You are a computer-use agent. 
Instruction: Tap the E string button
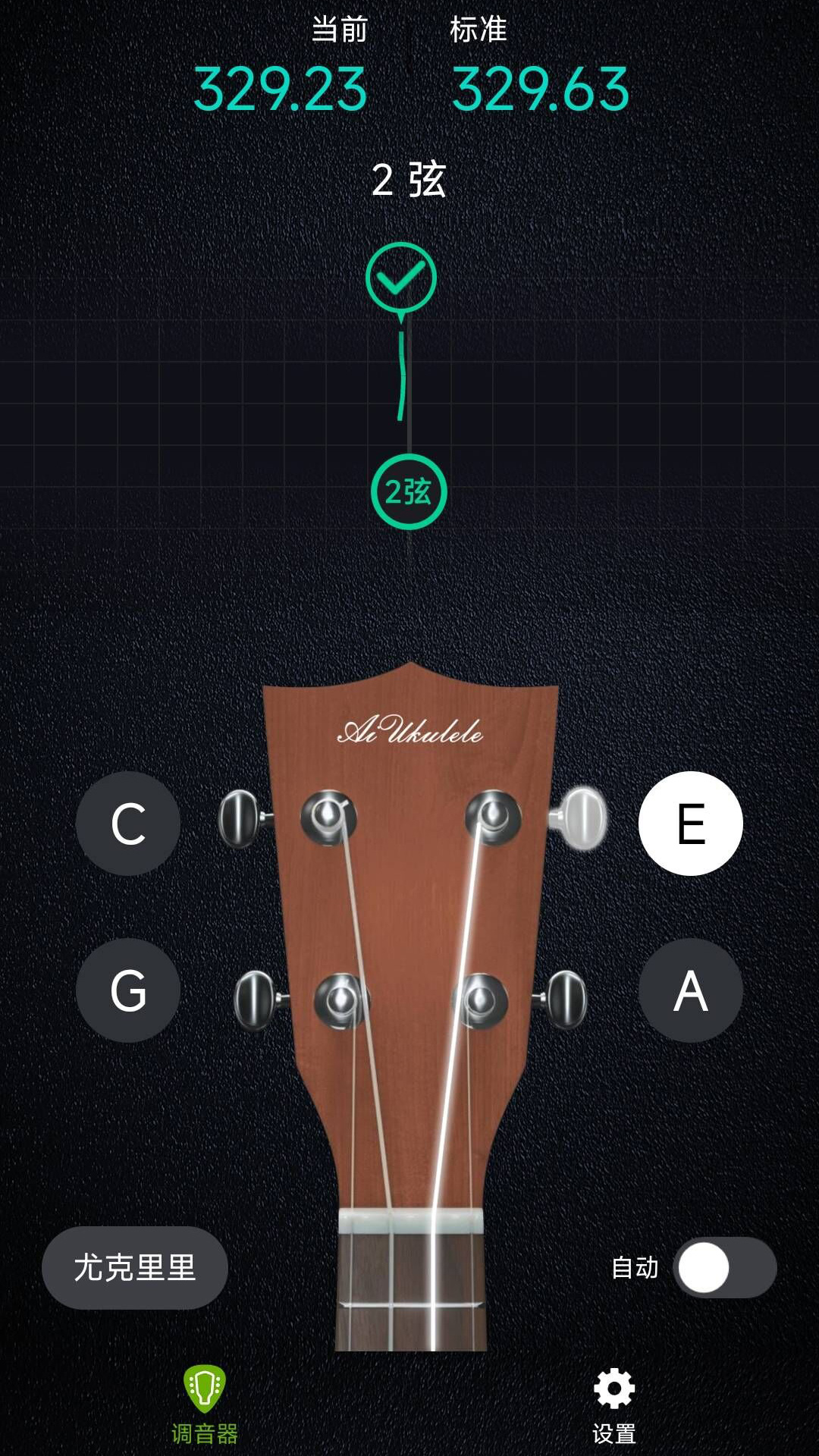tap(690, 824)
